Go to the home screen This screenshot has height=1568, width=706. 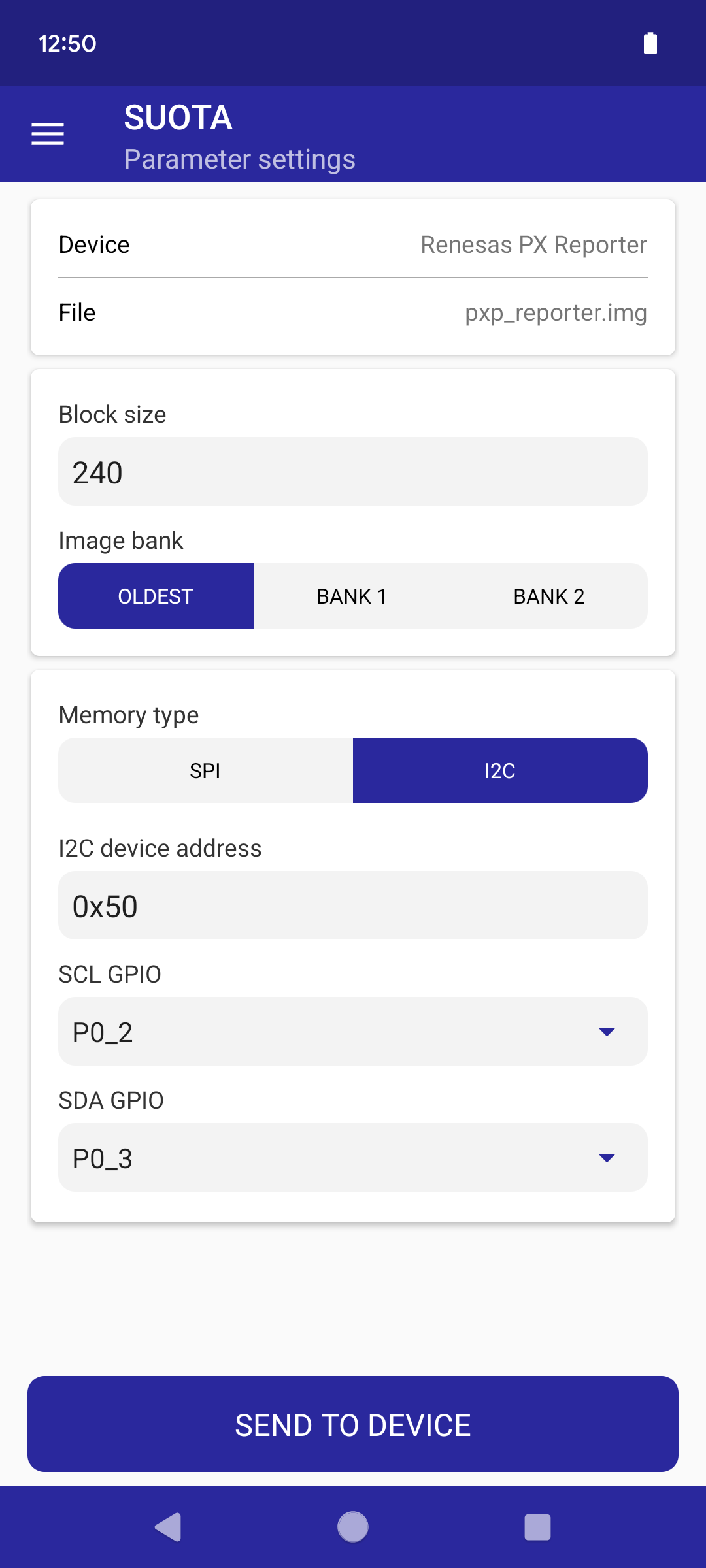pyautogui.click(x=353, y=1527)
